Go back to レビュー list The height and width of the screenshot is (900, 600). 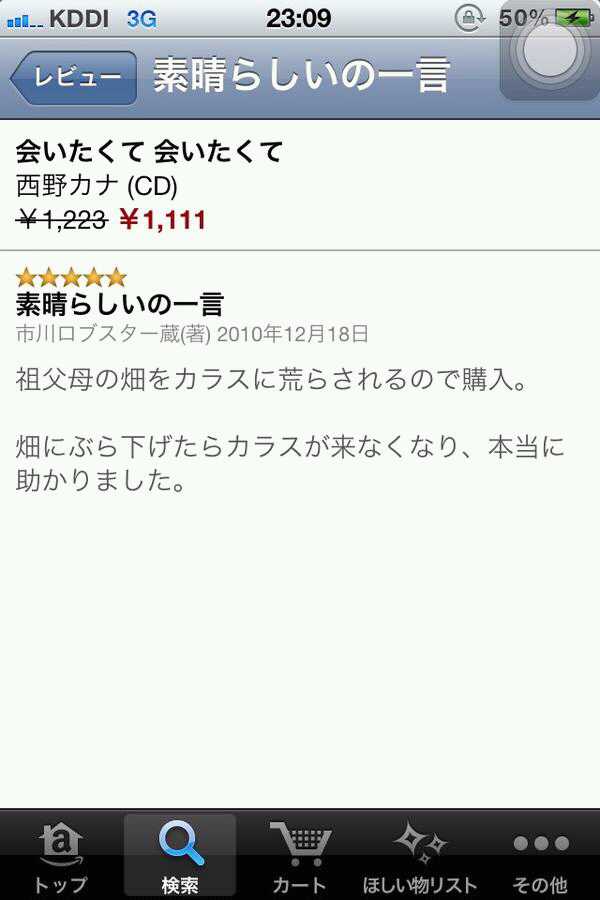[x=74, y=78]
